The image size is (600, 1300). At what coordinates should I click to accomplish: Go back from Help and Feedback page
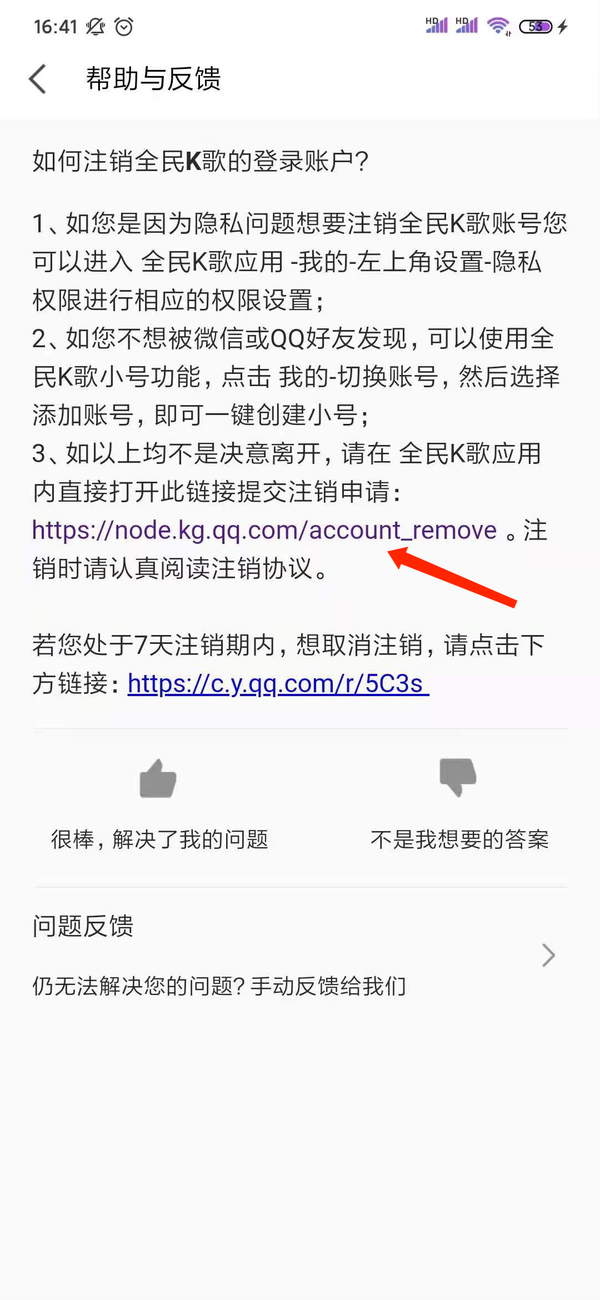pyautogui.click(x=38, y=79)
